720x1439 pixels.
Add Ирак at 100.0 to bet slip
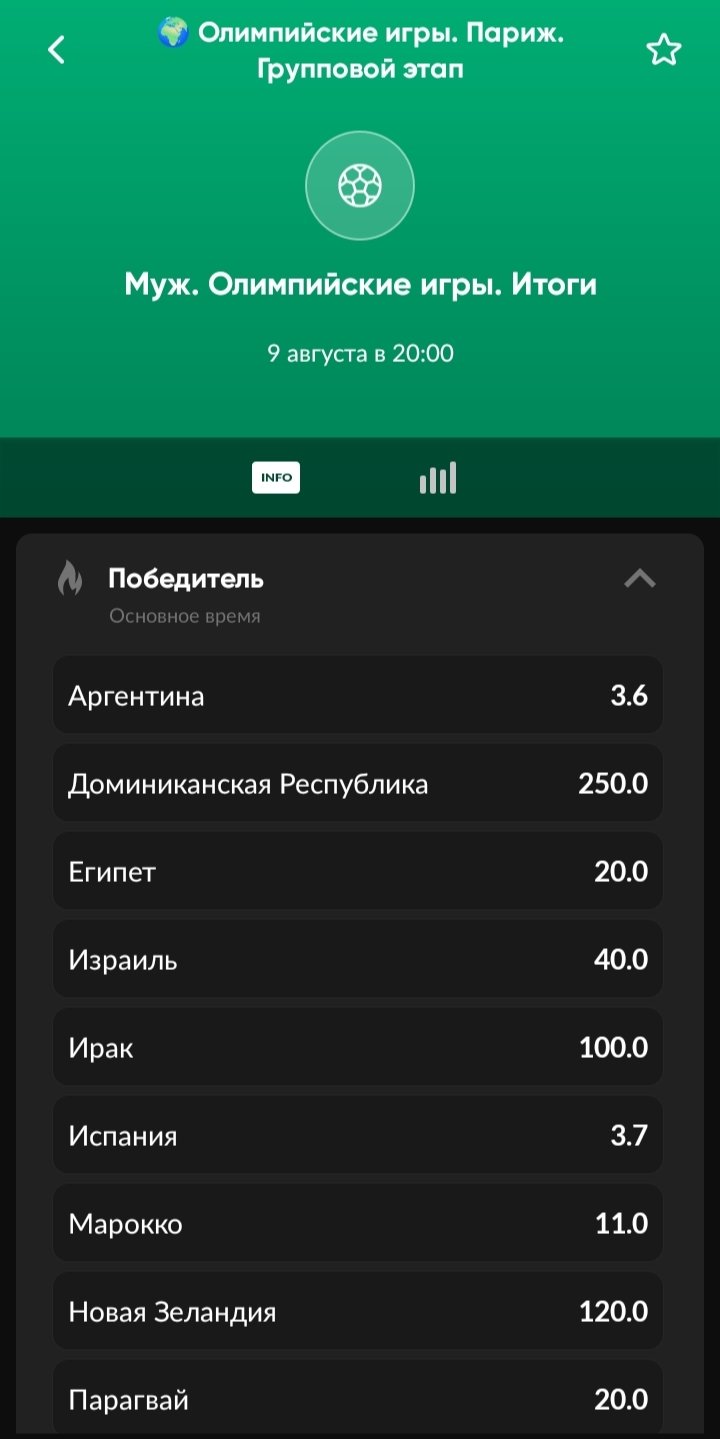358,1048
